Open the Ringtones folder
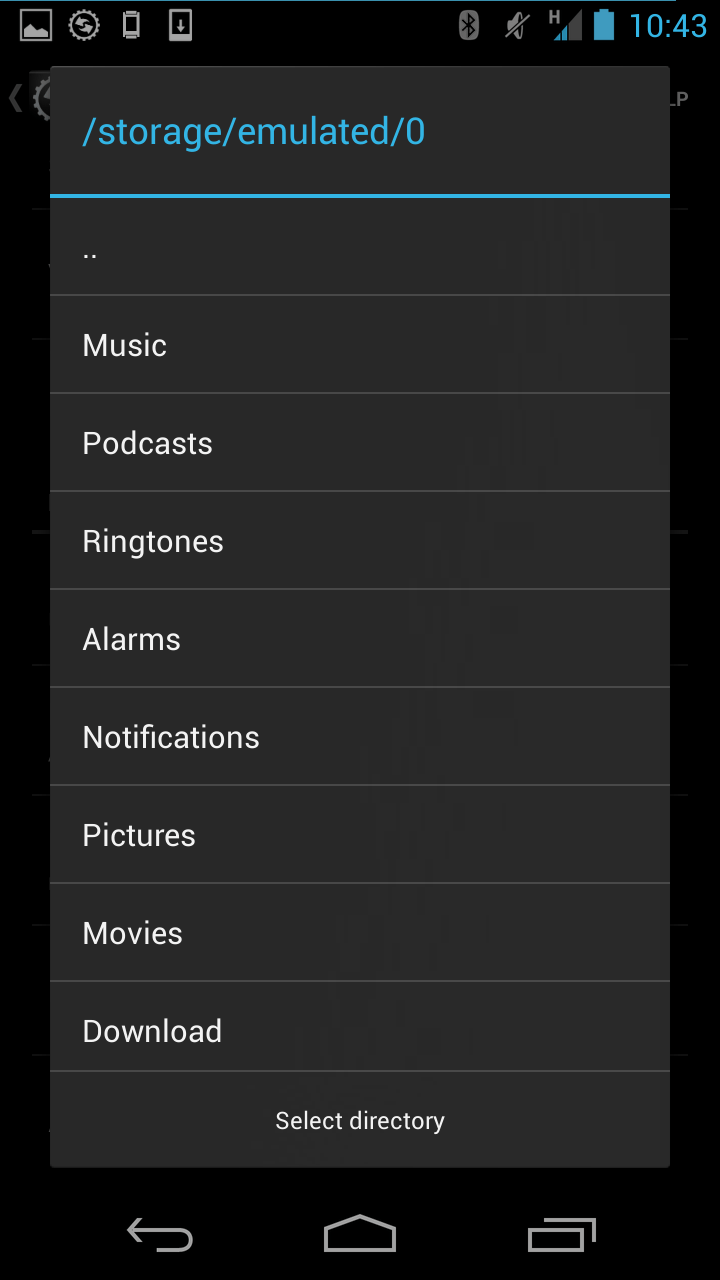 pos(360,541)
